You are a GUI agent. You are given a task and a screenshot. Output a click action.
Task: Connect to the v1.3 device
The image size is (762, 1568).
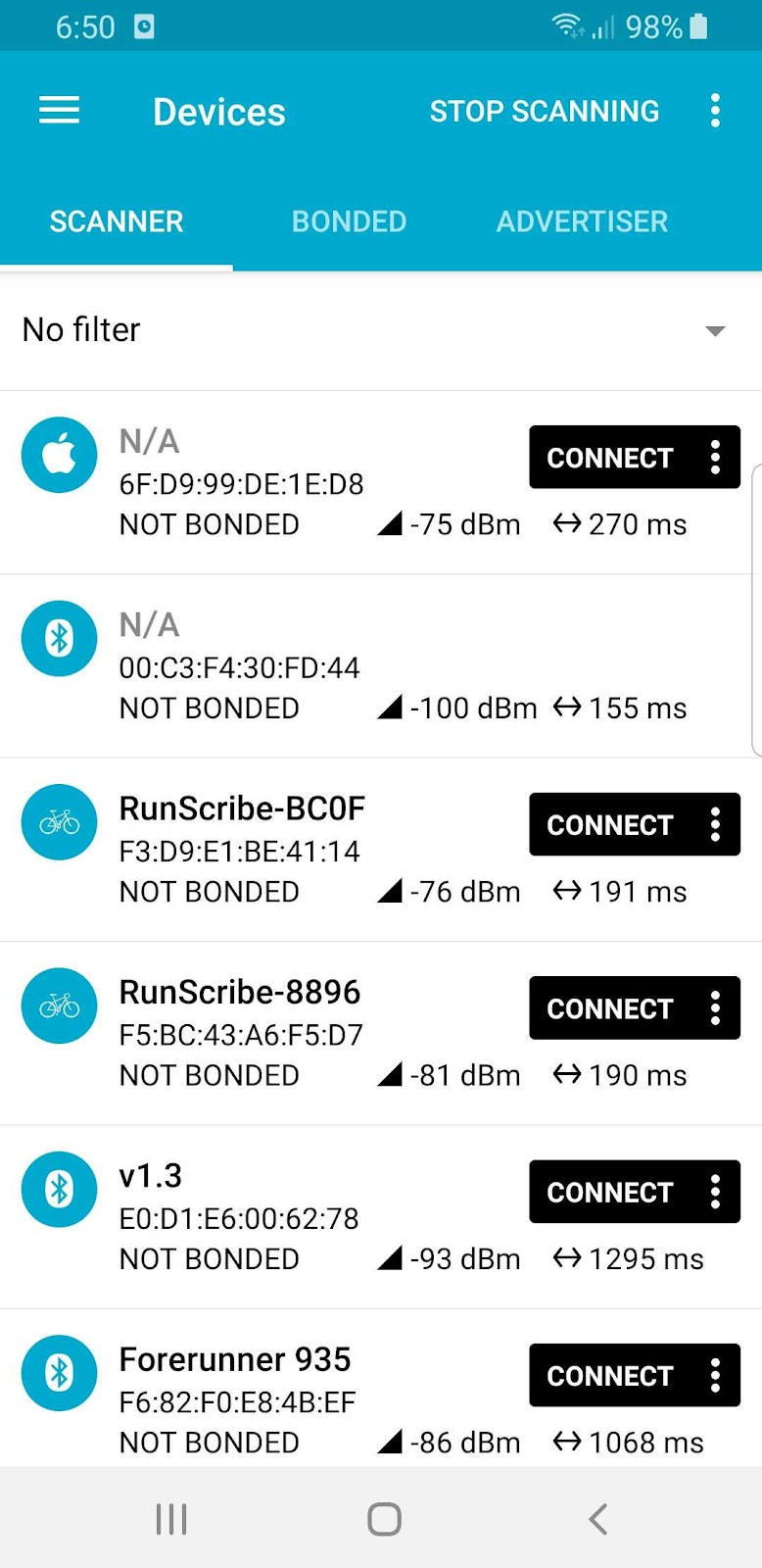coord(609,1192)
